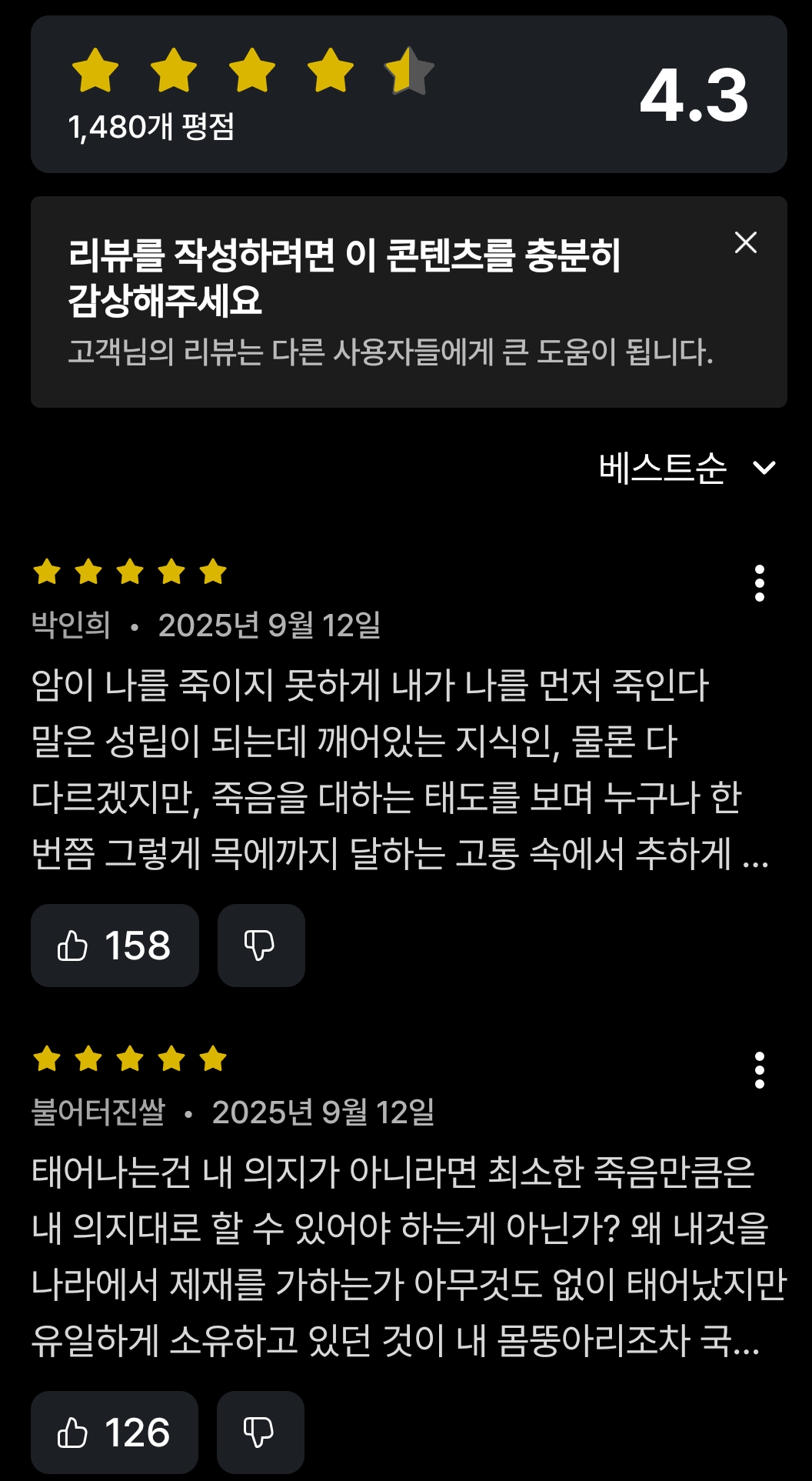Dislike 박인희's review
This screenshot has width=812, height=1481.
261,946
